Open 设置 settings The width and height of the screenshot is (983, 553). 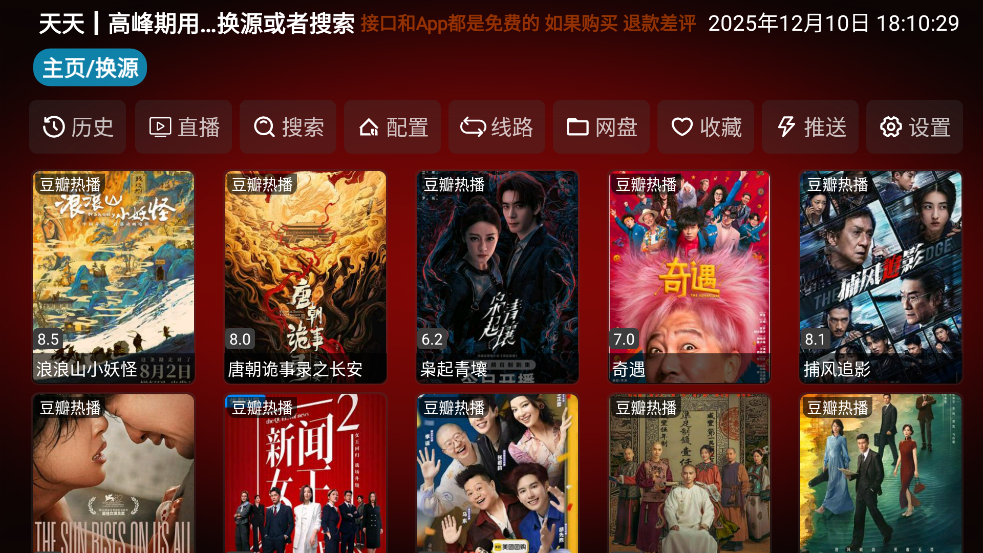915,127
